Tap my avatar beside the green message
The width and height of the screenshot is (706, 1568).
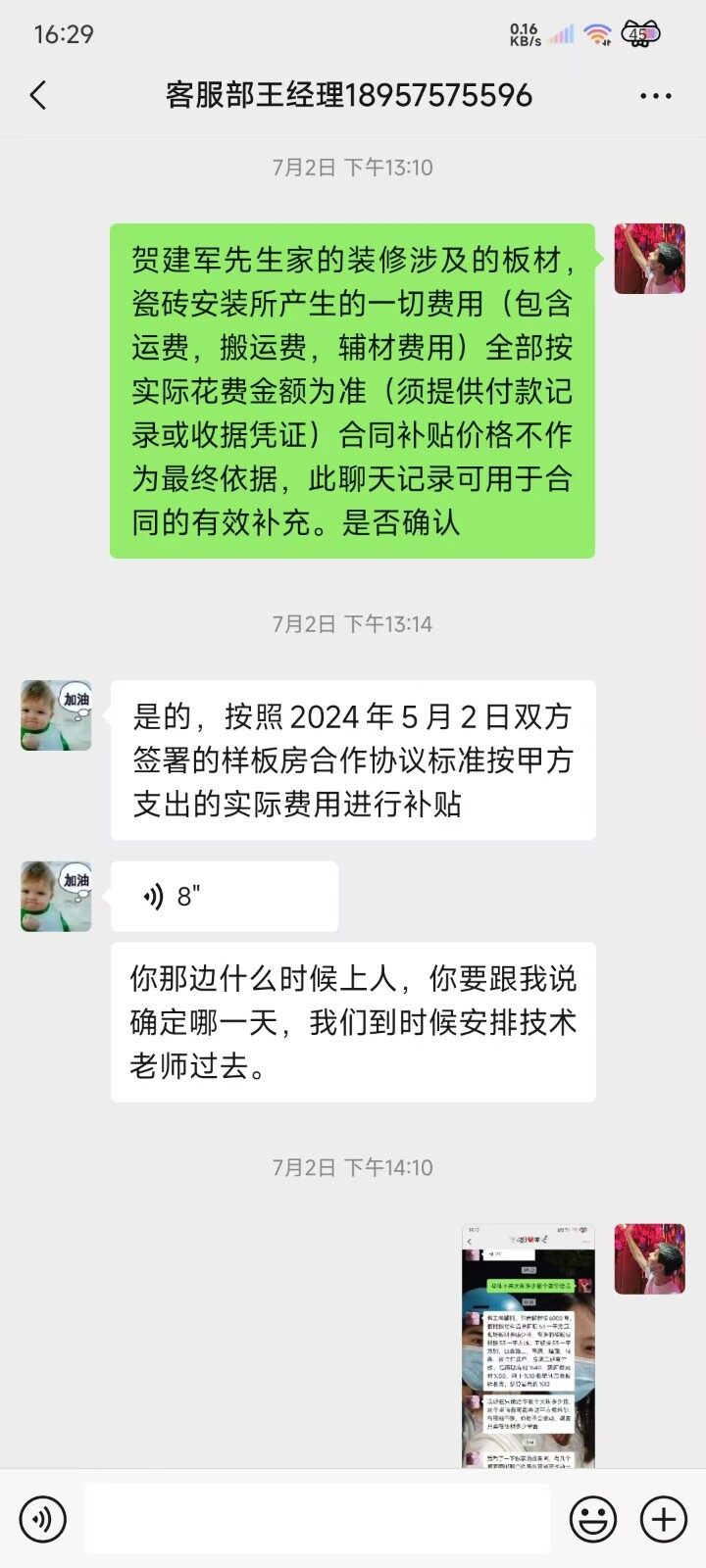tap(649, 259)
